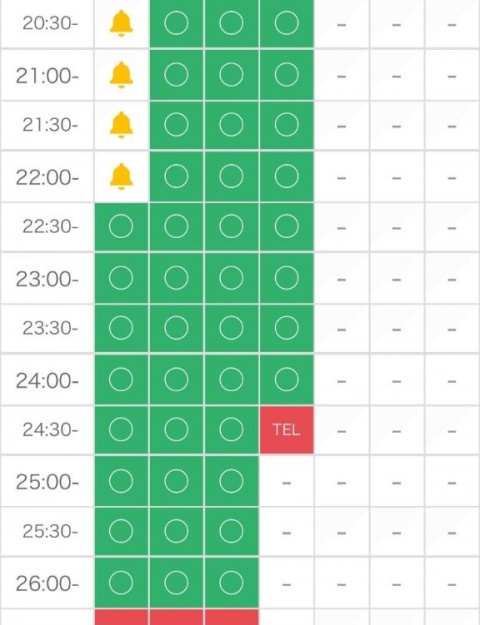Tap the bell for the 20:30 slot

coord(121,24)
